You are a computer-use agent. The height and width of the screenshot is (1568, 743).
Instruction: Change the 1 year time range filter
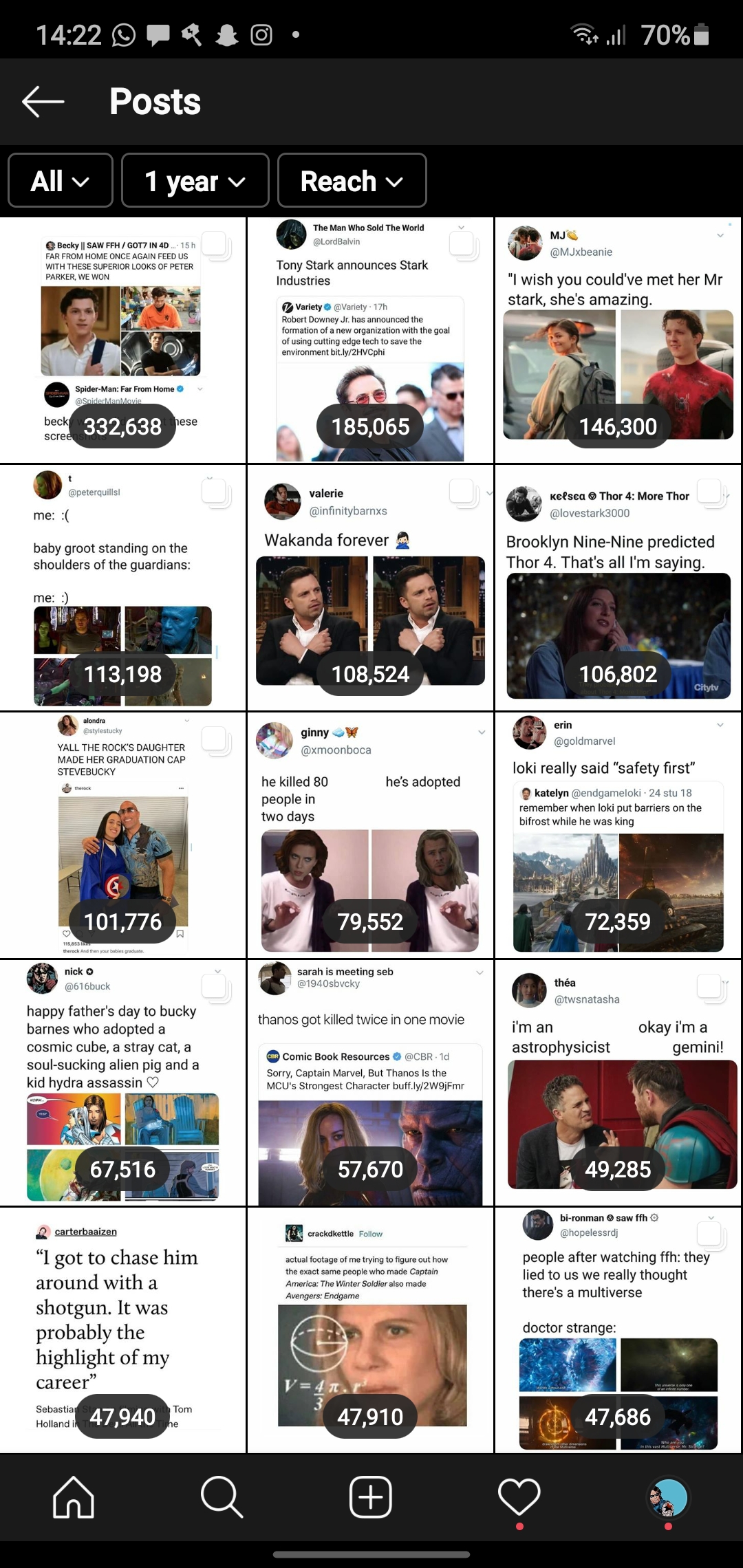click(195, 181)
